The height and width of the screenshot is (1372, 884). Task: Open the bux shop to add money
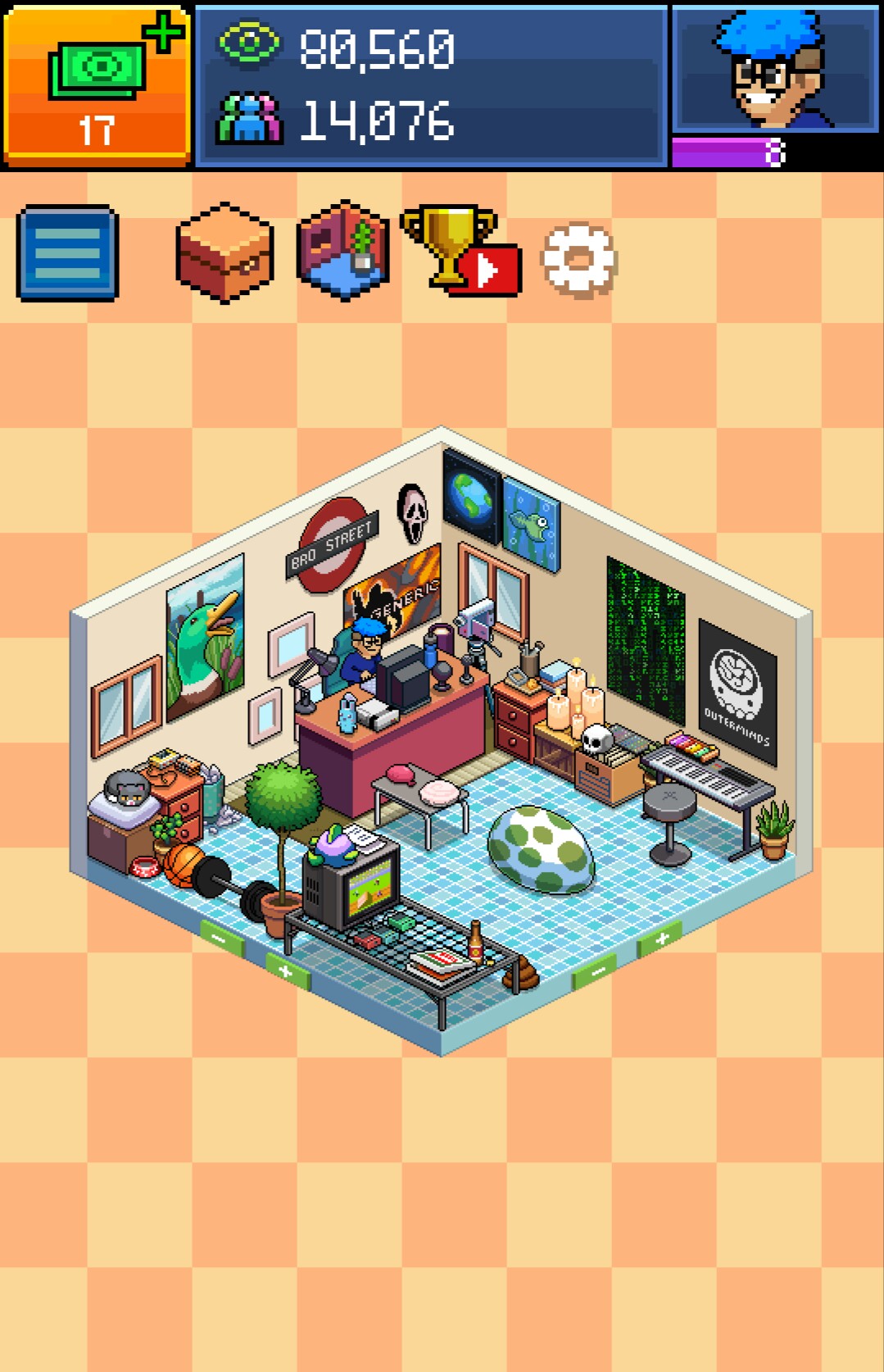click(x=97, y=84)
